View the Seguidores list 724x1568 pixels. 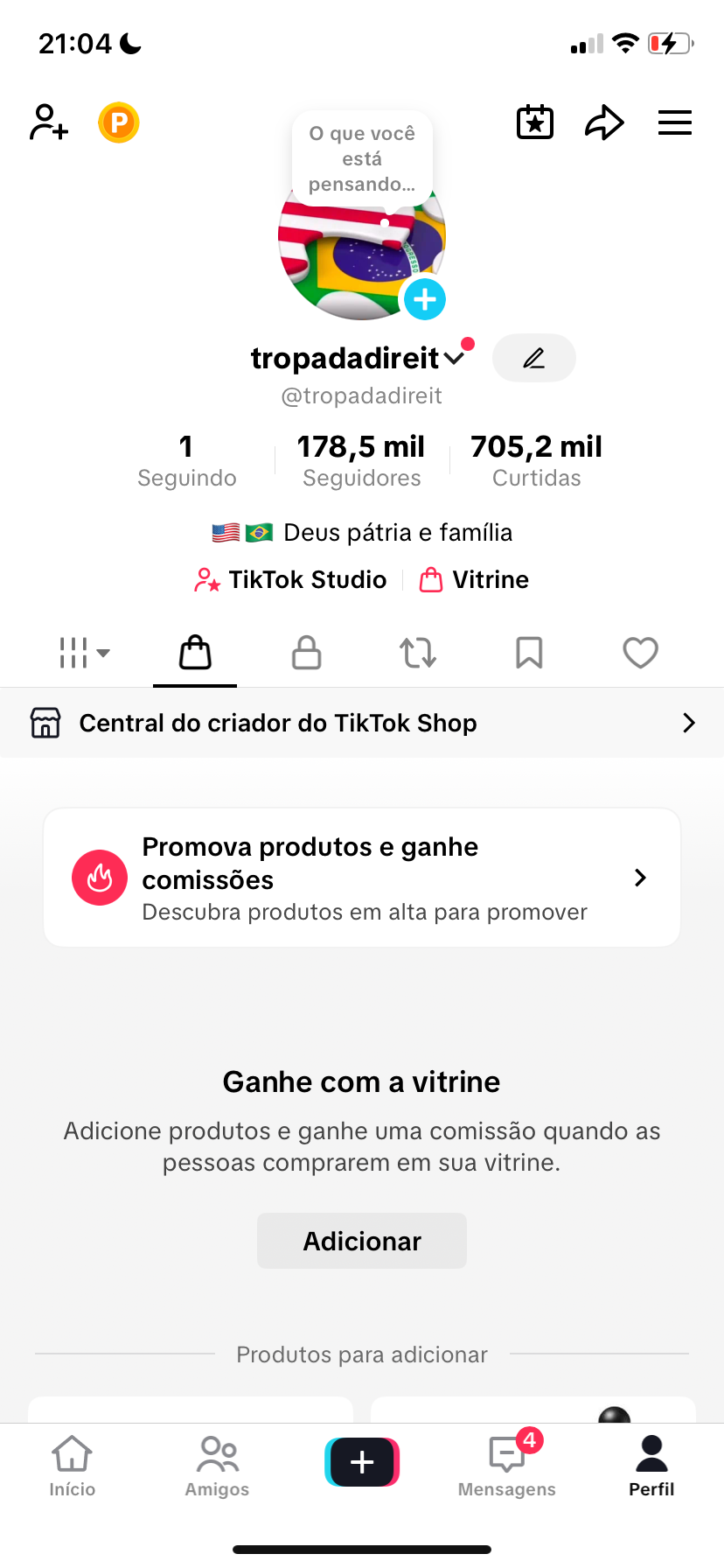361,461
